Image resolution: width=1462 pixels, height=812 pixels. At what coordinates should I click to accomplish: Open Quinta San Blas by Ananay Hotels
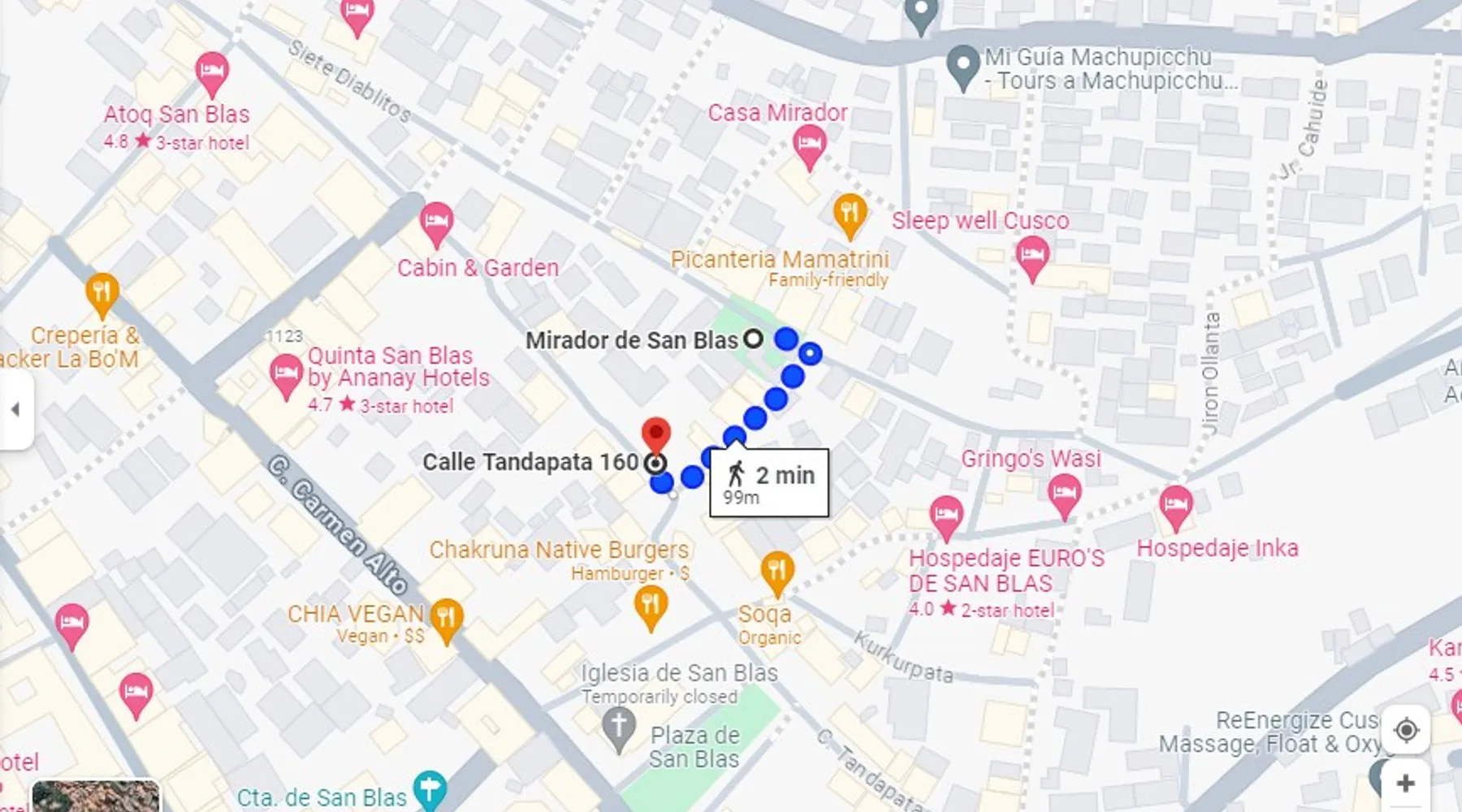285,375
